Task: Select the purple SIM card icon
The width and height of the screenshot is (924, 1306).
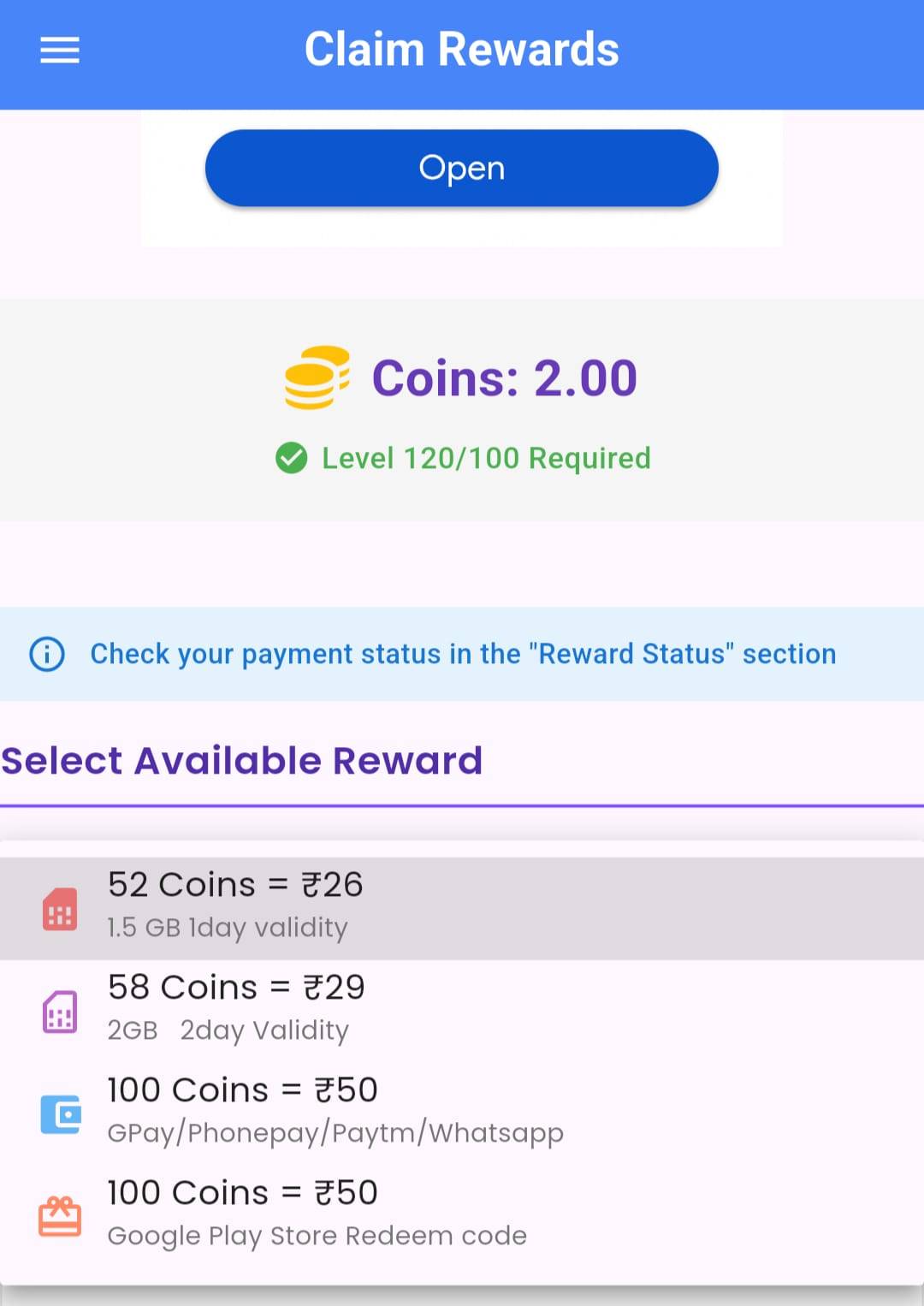Action: pyautogui.click(x=62, y=1012)
